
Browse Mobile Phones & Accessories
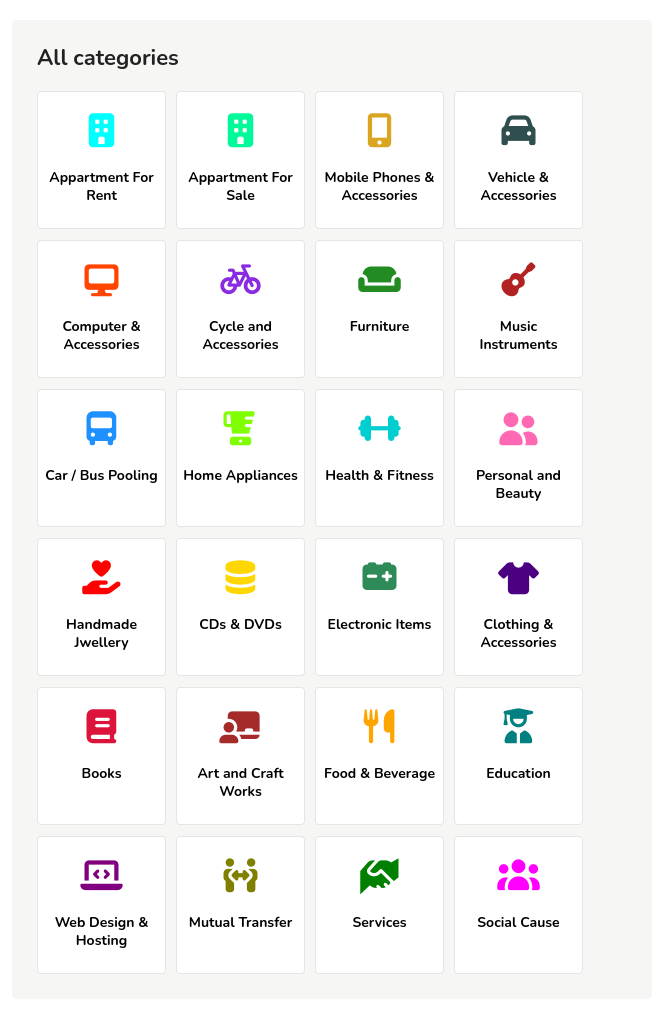click(x=379, y=160)
